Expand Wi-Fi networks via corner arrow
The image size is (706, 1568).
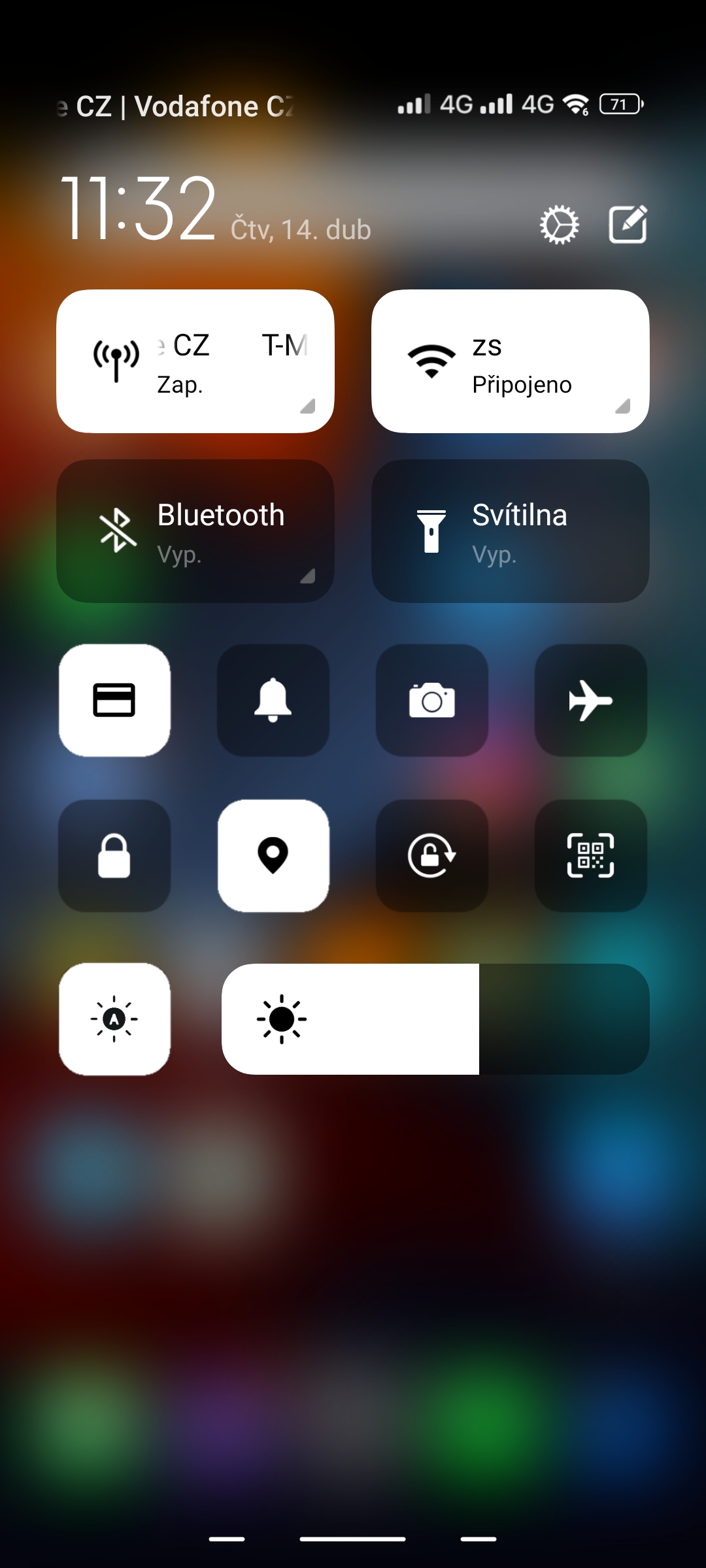click(x=622, y=406)
